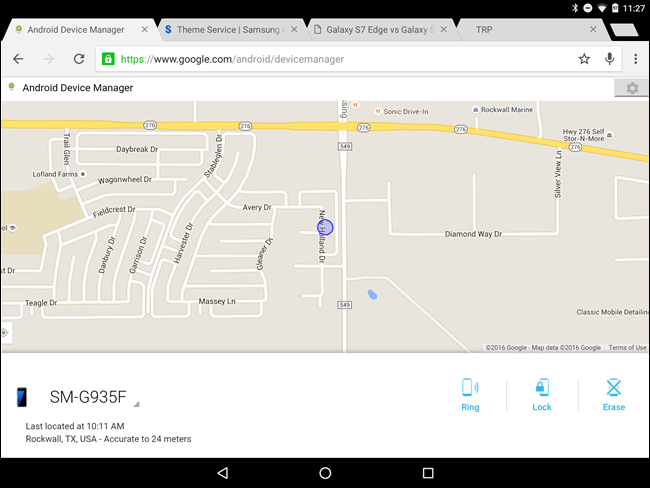Expand the SM-G935F device selector
Image resolution: width=650 pixels, height=488 pixels.
pyautogui.click(x=137, y=404)
